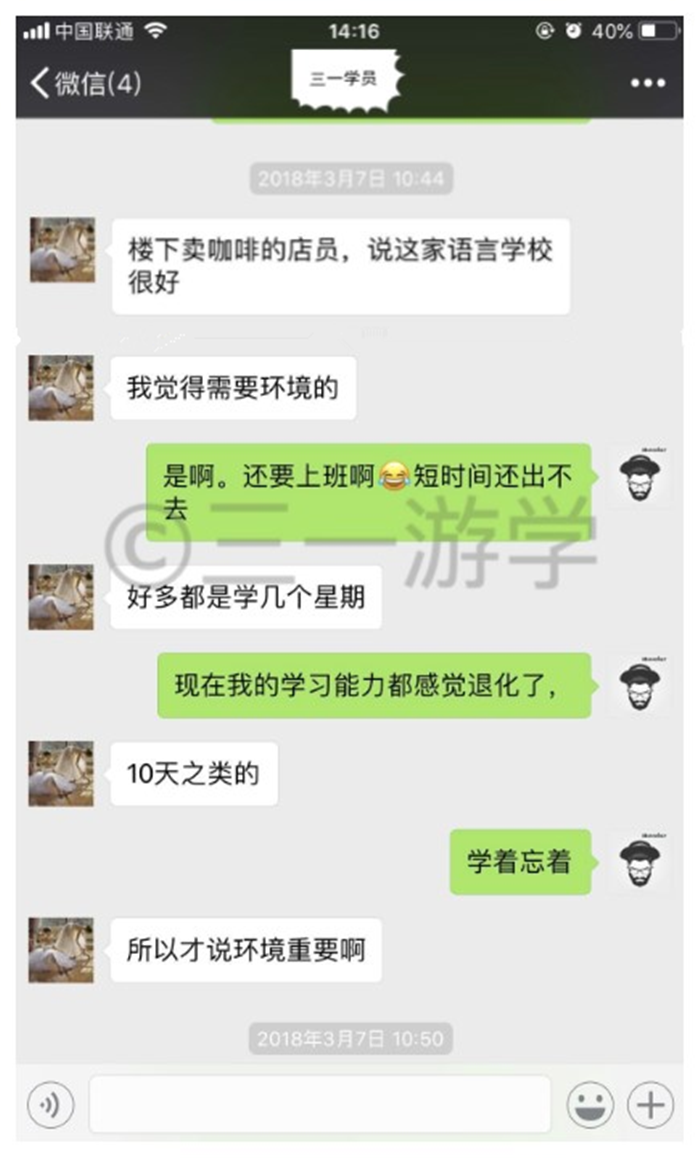The width and height of the screenshot is (700, 1158).
Task: Go back to the 微信(4) chat list
Action: click(x=86, y=83)
